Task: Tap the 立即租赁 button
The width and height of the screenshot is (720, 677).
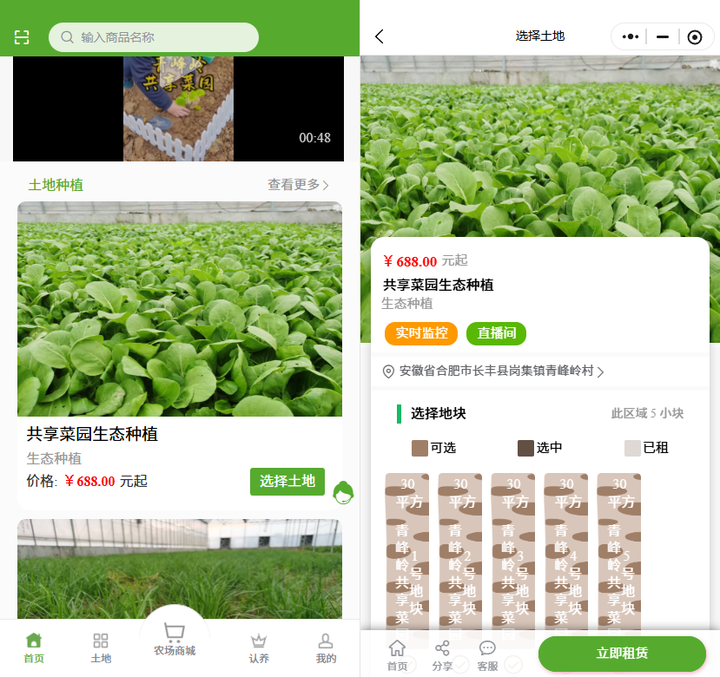Action: (x=622, y=653)
